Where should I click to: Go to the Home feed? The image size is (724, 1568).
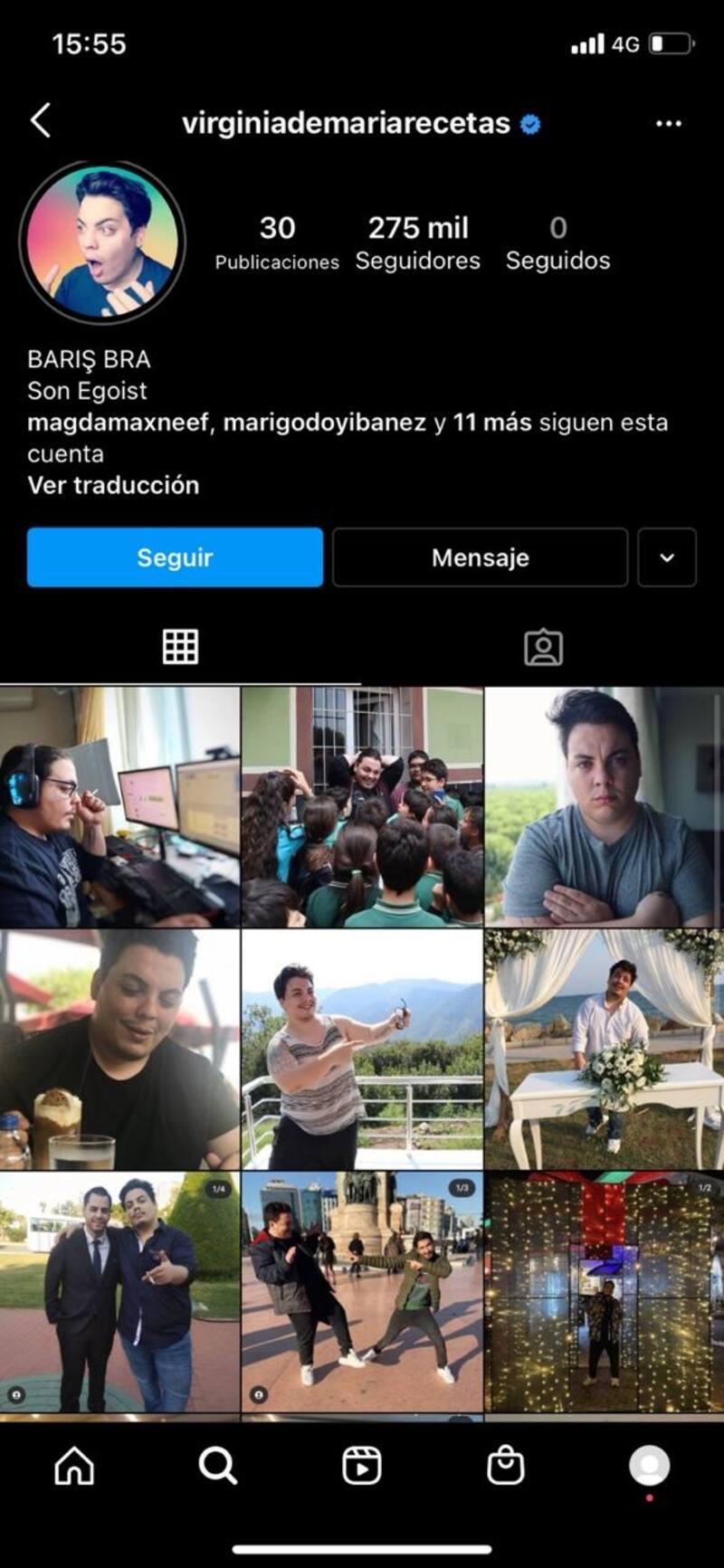pos(74,1466)
